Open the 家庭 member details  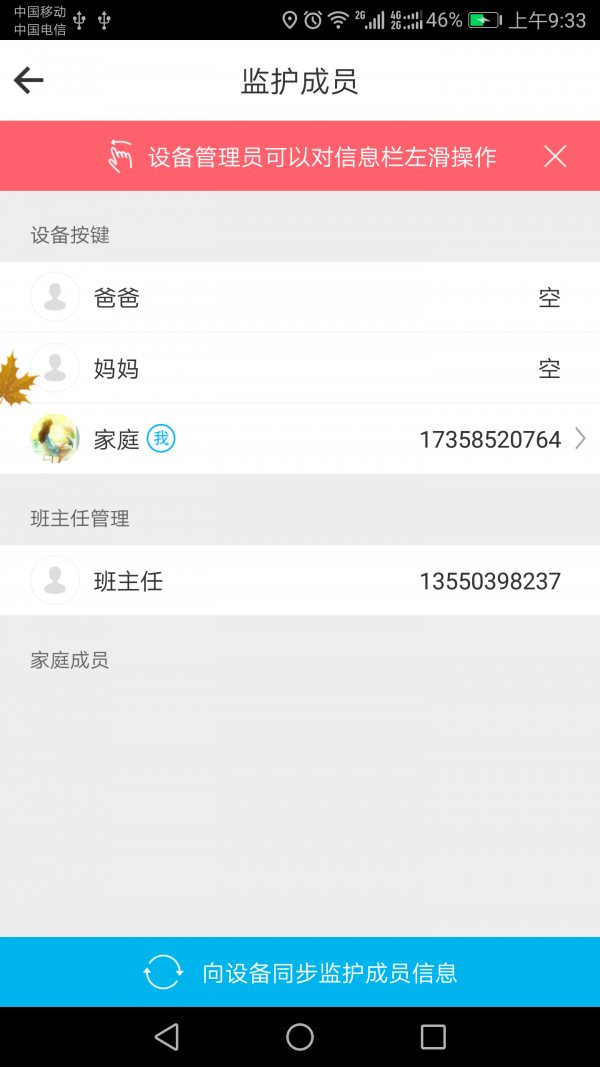click(300, 439)
